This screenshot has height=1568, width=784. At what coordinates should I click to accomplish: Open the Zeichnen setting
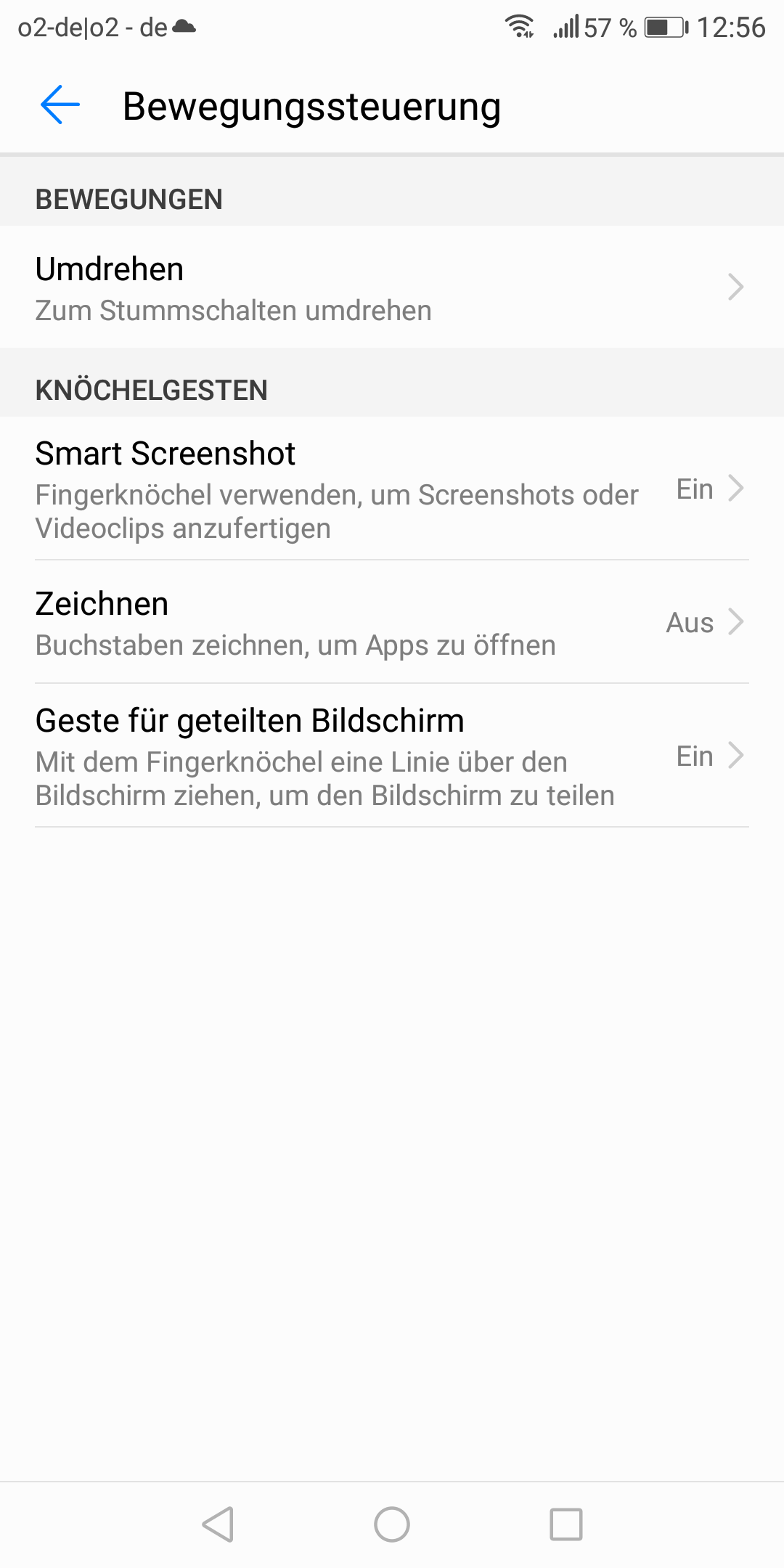(392, 623)
